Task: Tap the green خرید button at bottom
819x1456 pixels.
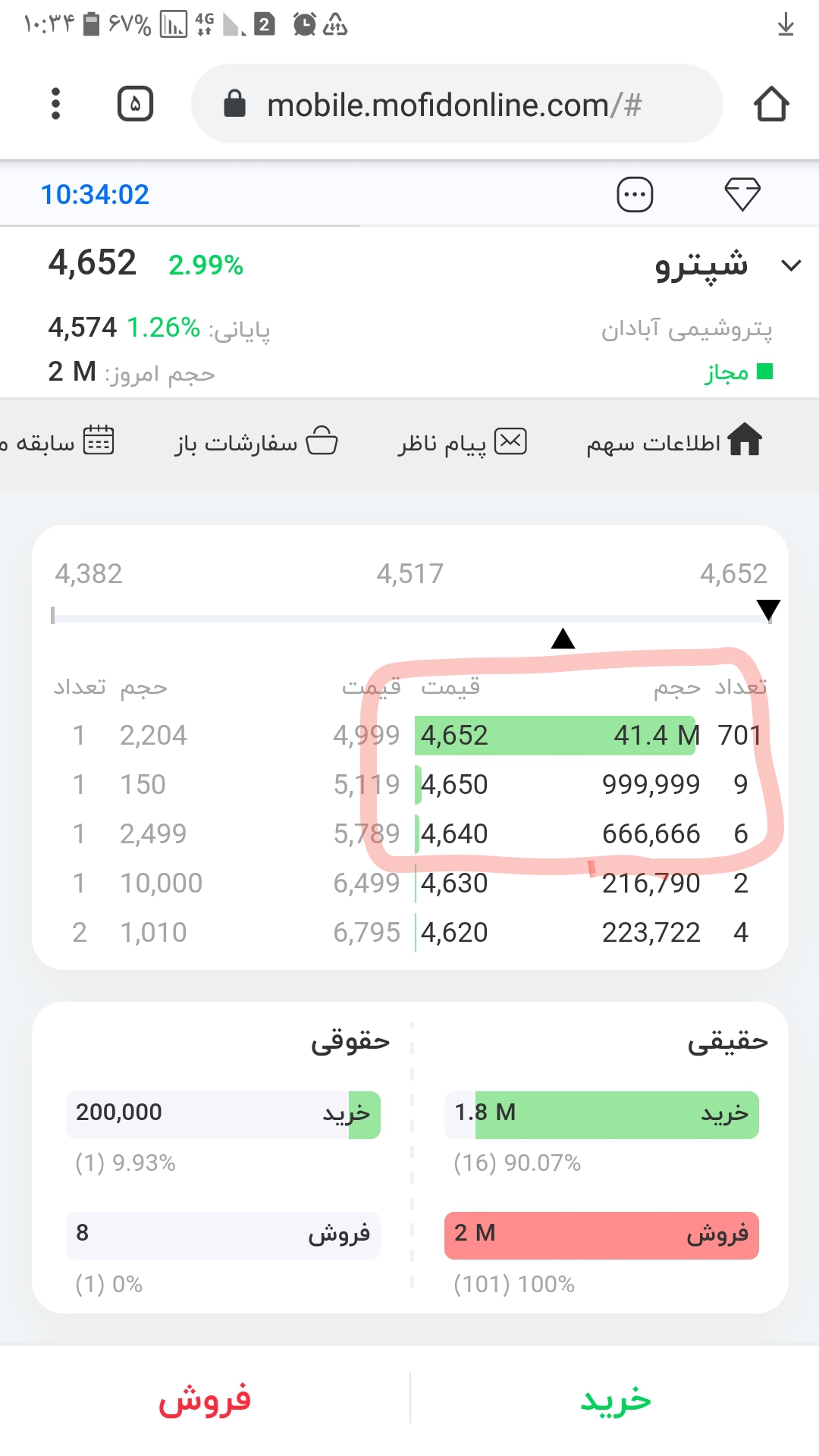Action: 615,1399
